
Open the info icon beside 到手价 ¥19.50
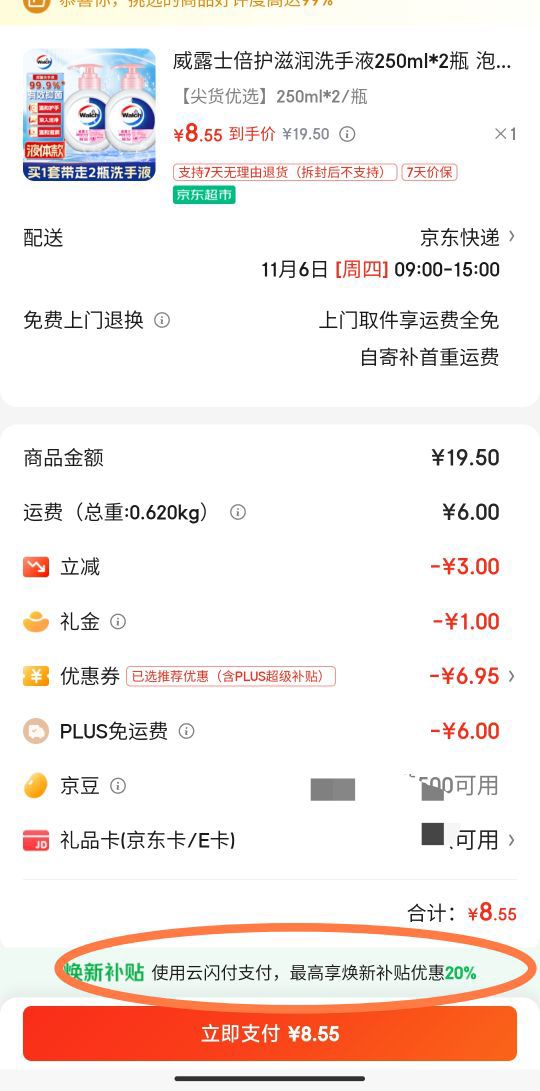(347, 134)
